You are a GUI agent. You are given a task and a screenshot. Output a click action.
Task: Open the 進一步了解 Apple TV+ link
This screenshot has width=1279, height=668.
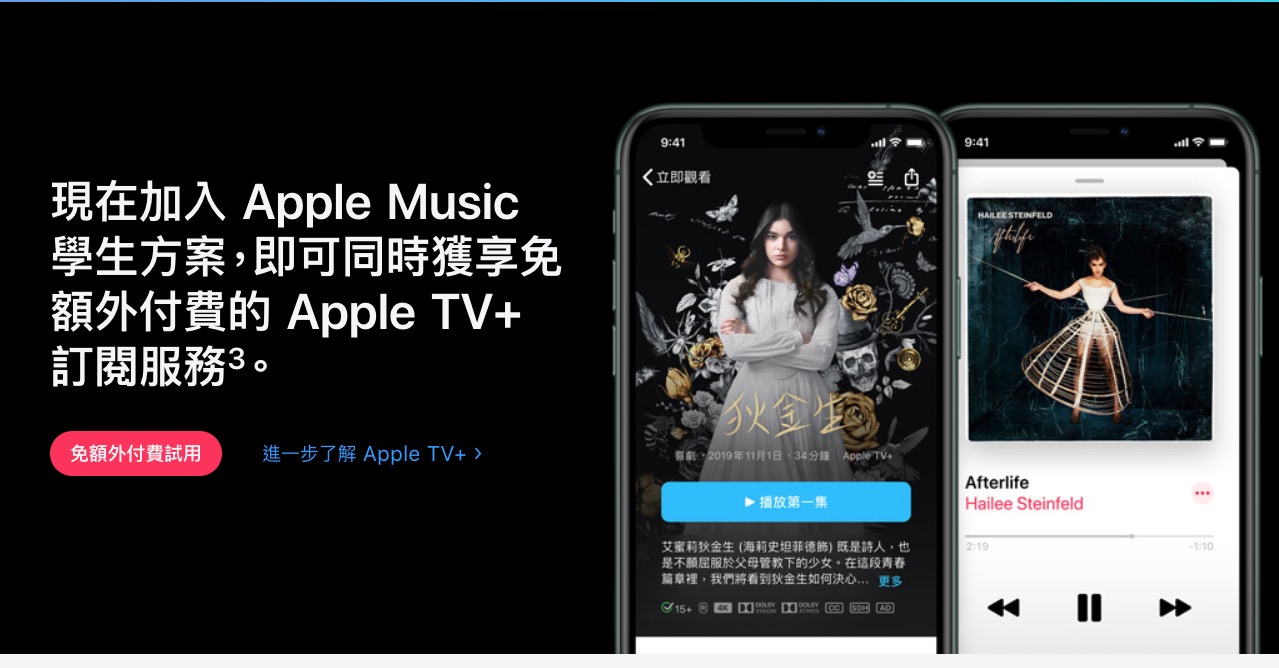(x=372, y=454)
